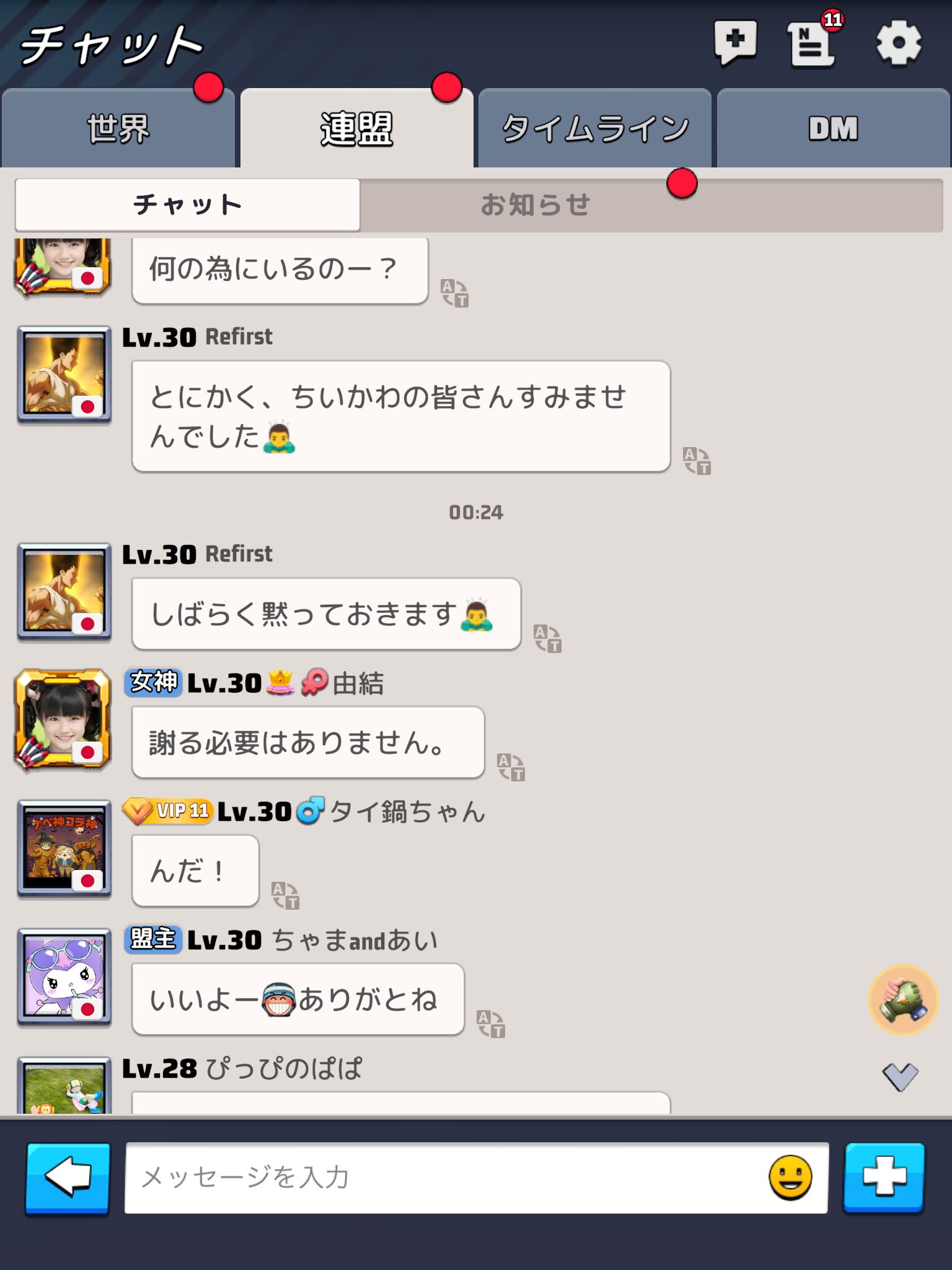Translate the message 何の為にいるのー？
Viewport: 952px width, 1270px height.
454,293
